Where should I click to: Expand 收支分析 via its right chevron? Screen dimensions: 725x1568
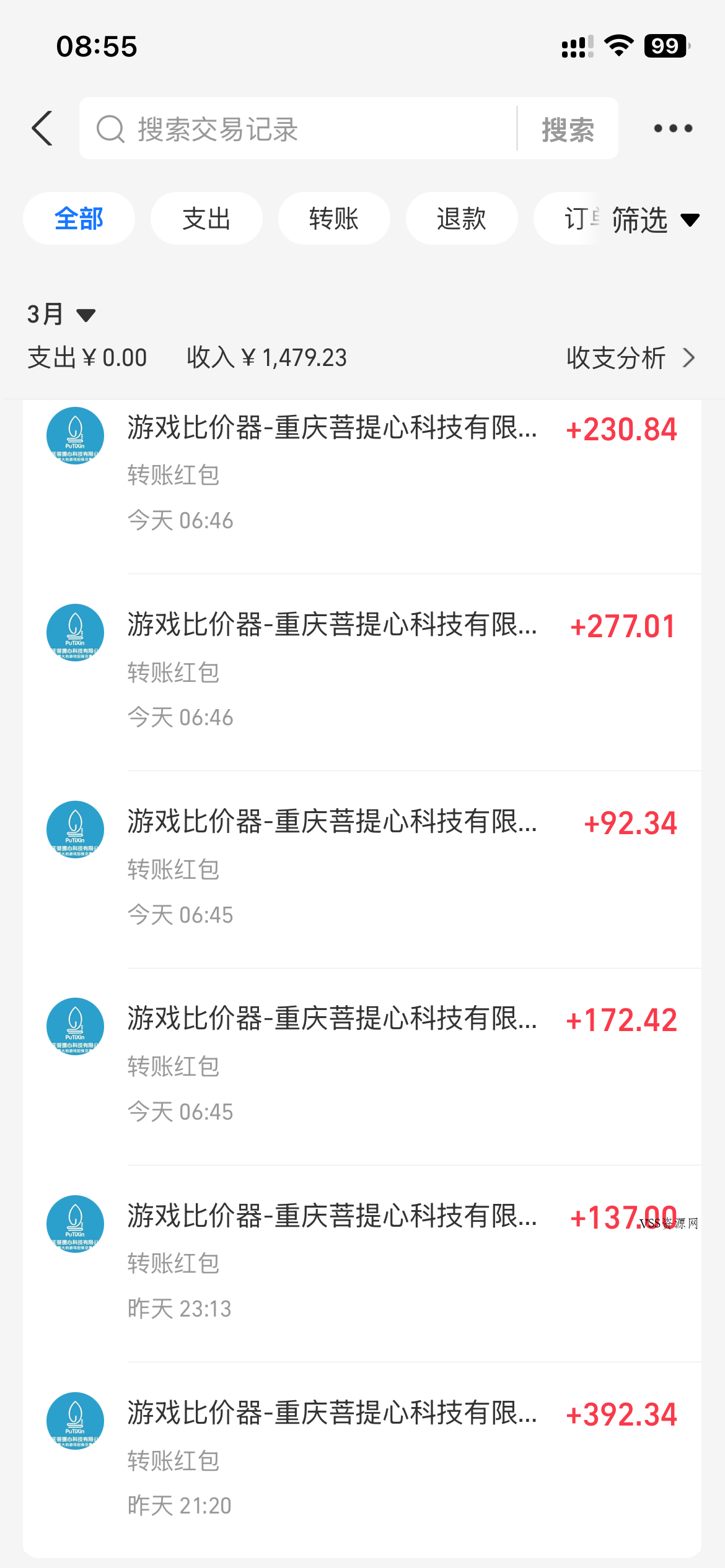click(x=690, y=358)
